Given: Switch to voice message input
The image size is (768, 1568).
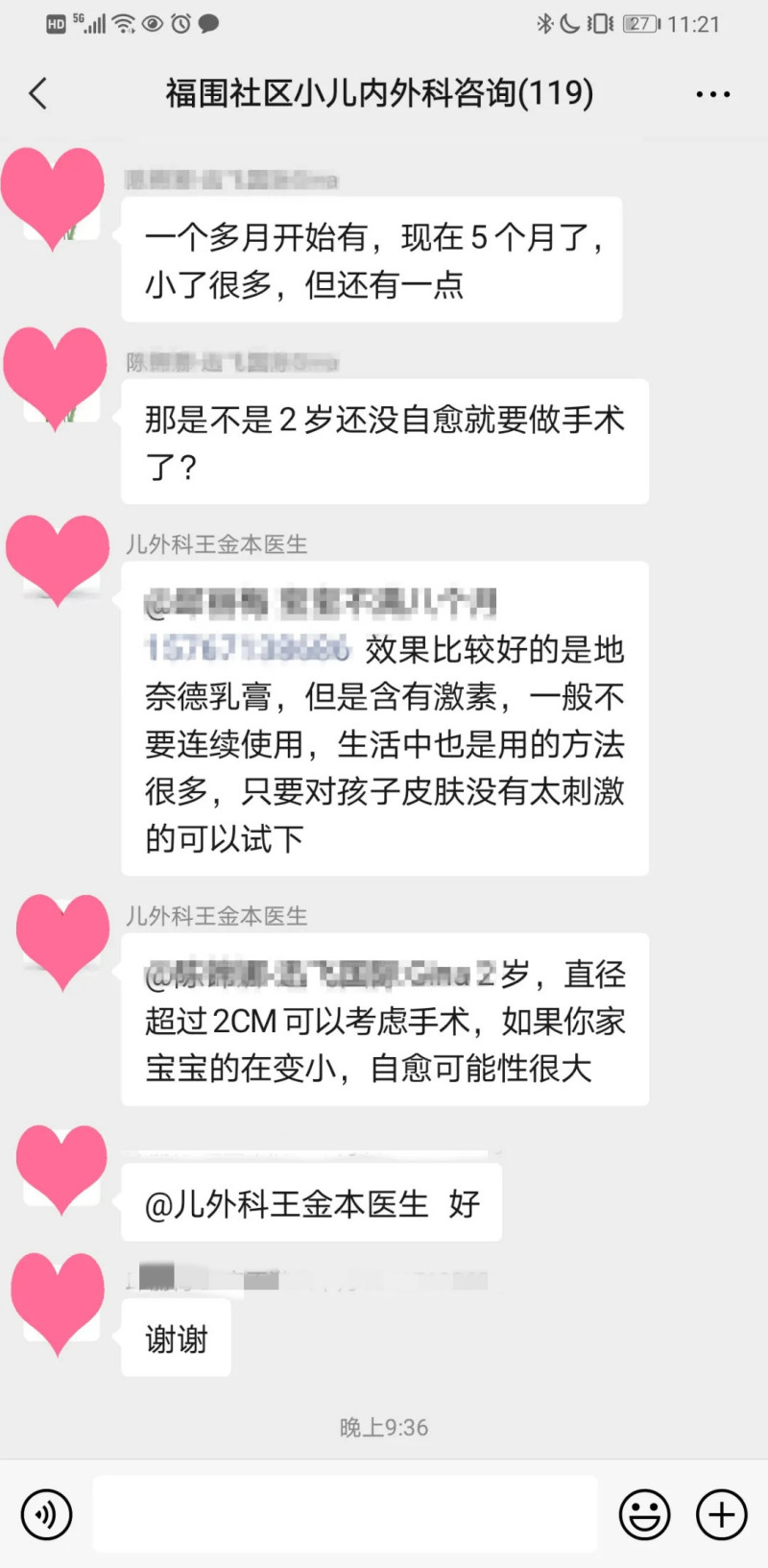Looking at the screenshot, I should tap(46, 1514).
